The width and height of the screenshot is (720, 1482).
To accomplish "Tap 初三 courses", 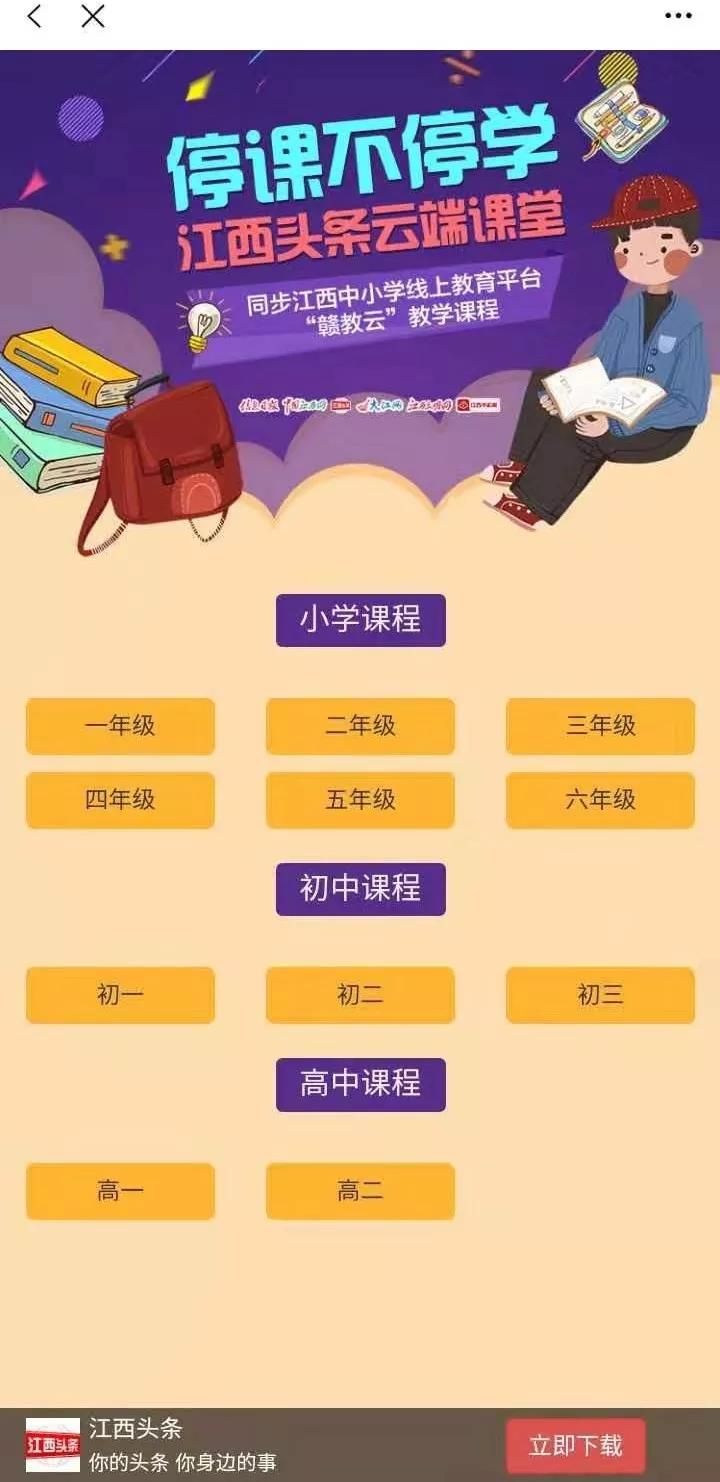I will (x=600, y=995).
